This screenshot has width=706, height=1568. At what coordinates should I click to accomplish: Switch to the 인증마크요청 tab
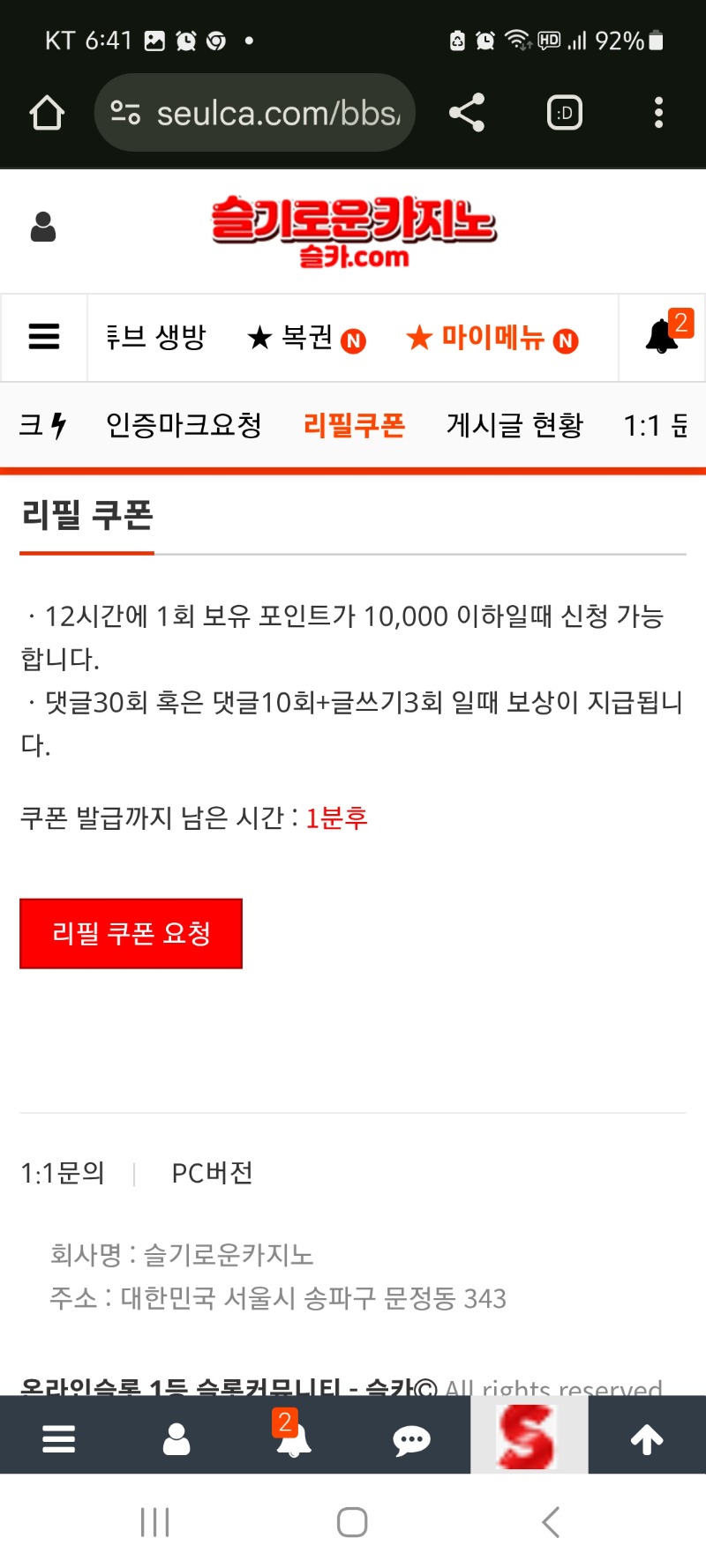(x=184, y=426)
